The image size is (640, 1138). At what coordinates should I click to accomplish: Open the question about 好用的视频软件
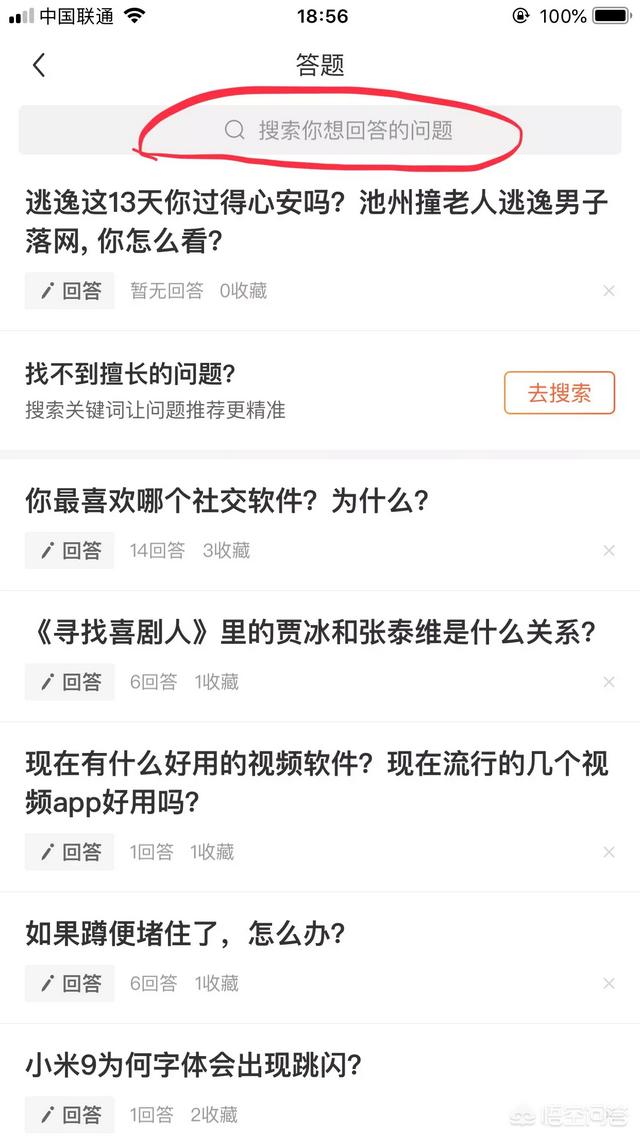tap(316, 783)
